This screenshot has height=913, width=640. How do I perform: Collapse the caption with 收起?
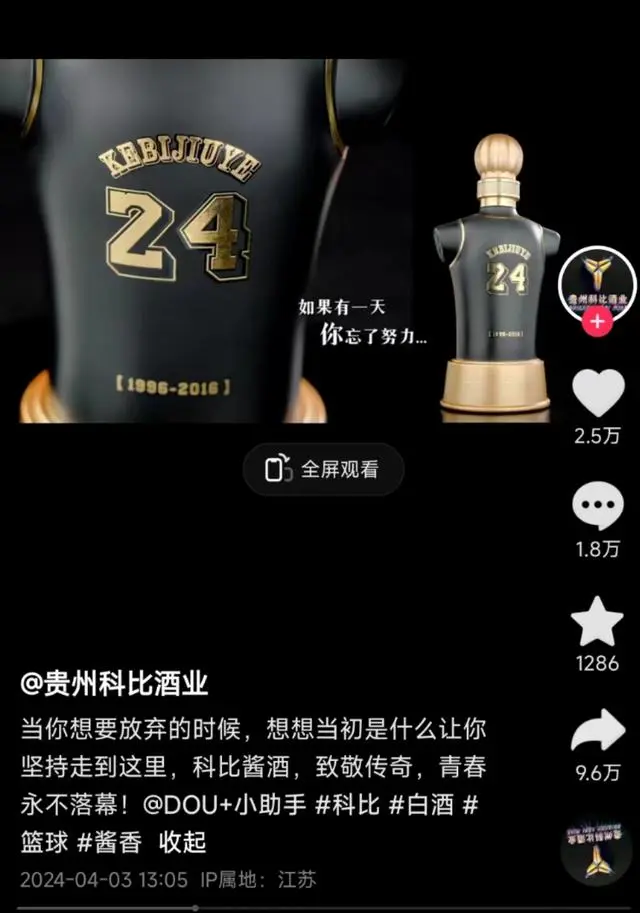pos(183,842)
